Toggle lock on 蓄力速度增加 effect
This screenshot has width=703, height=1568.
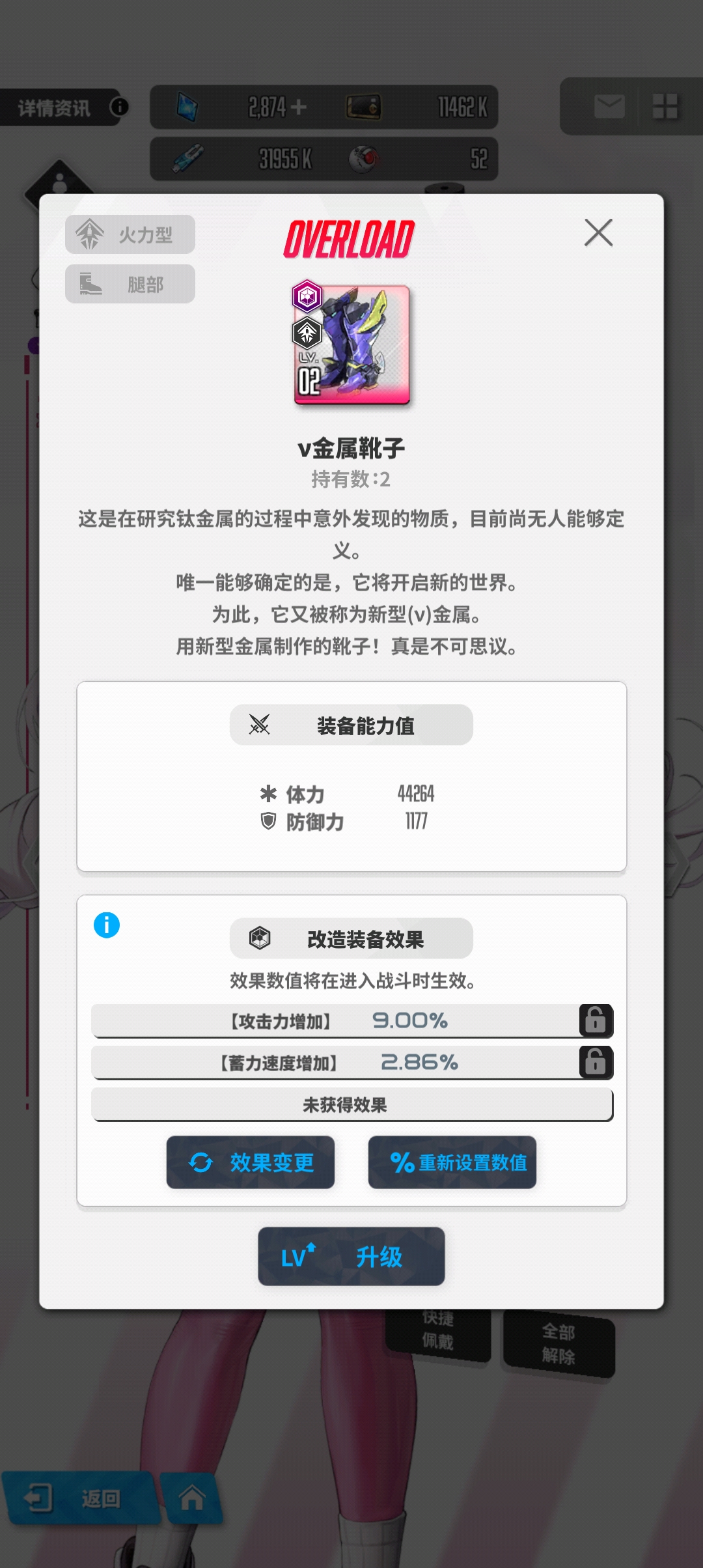(596, 1062)
